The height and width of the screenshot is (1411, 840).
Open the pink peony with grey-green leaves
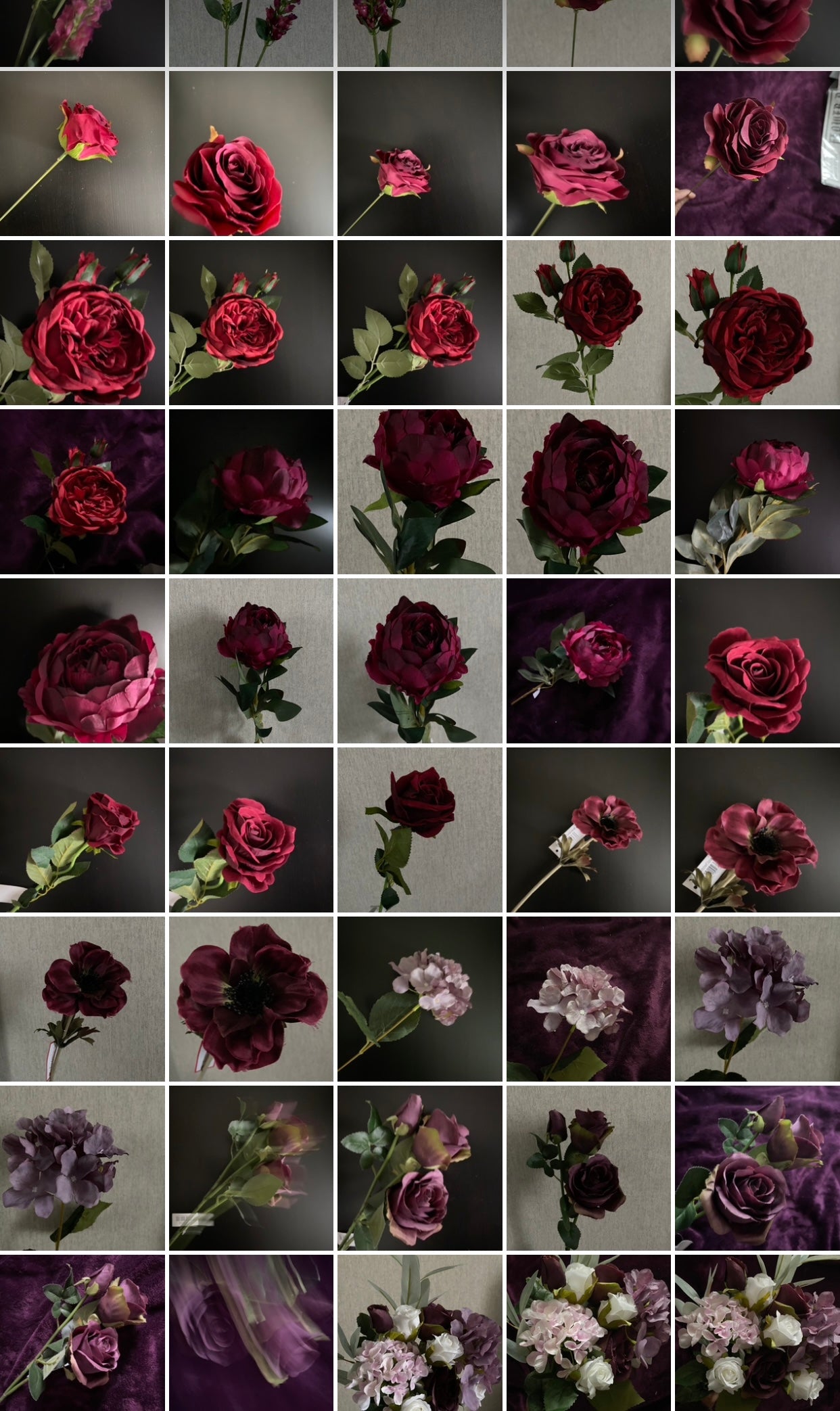[x=757, y=492]
